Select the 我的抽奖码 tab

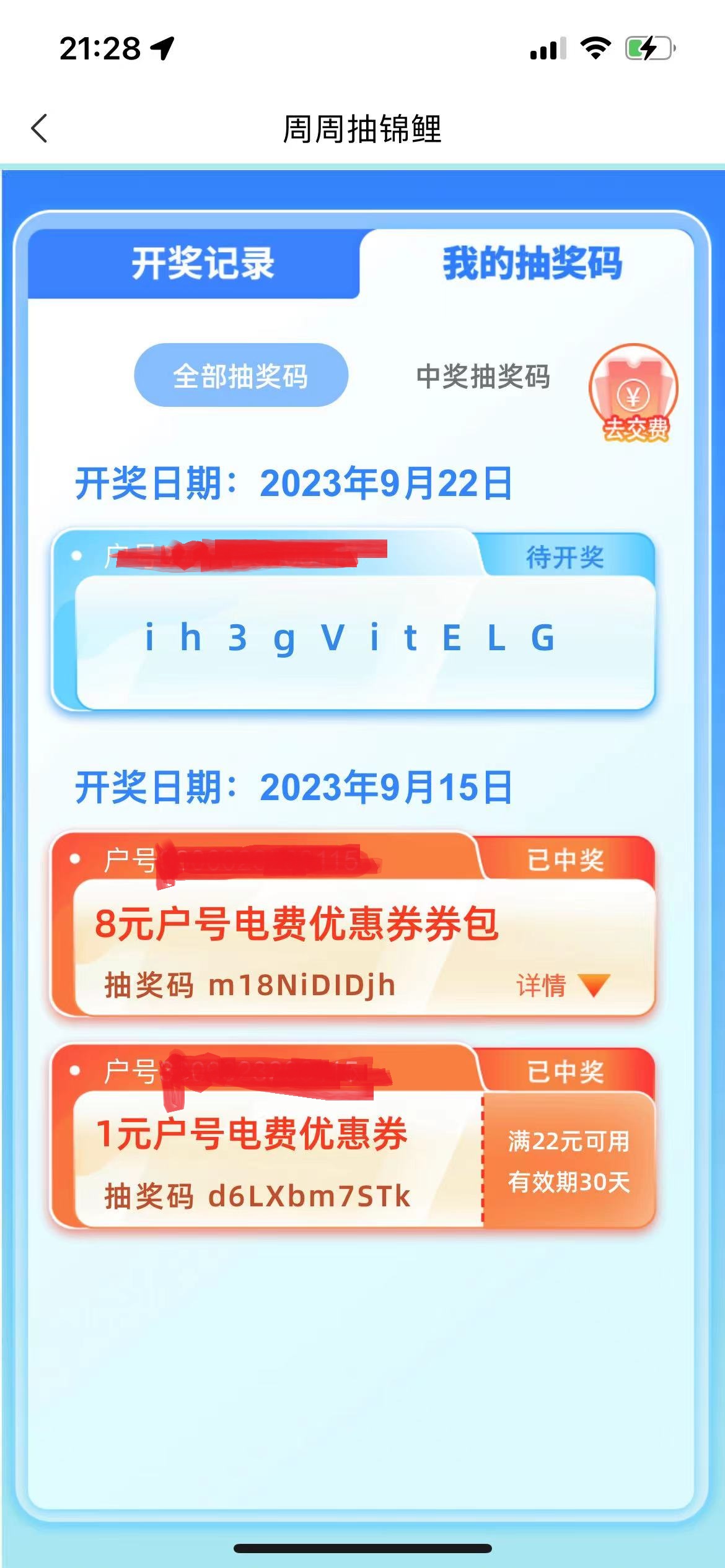click(x=532, y=264)
